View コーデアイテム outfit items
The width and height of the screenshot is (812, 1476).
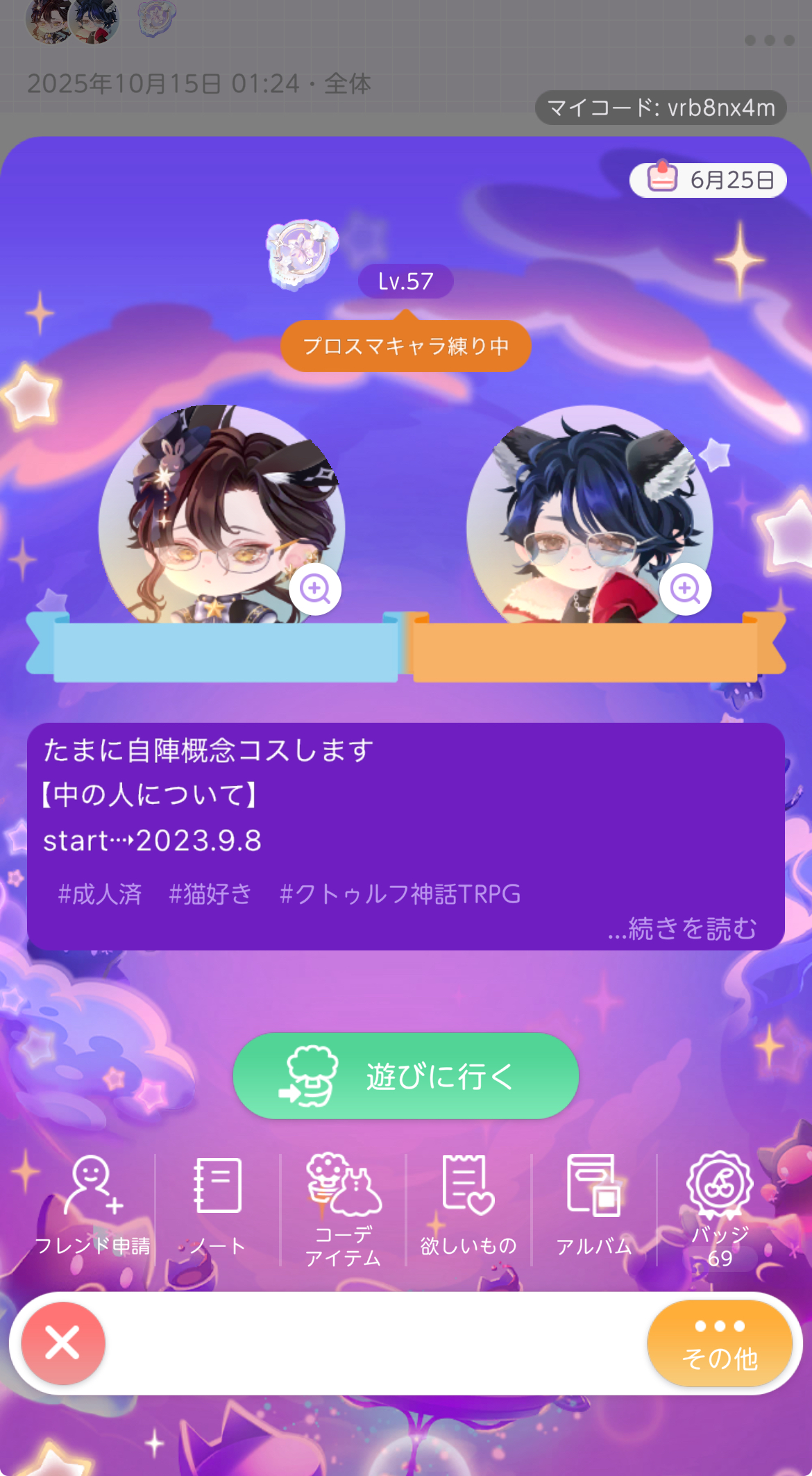point(344,1209)
